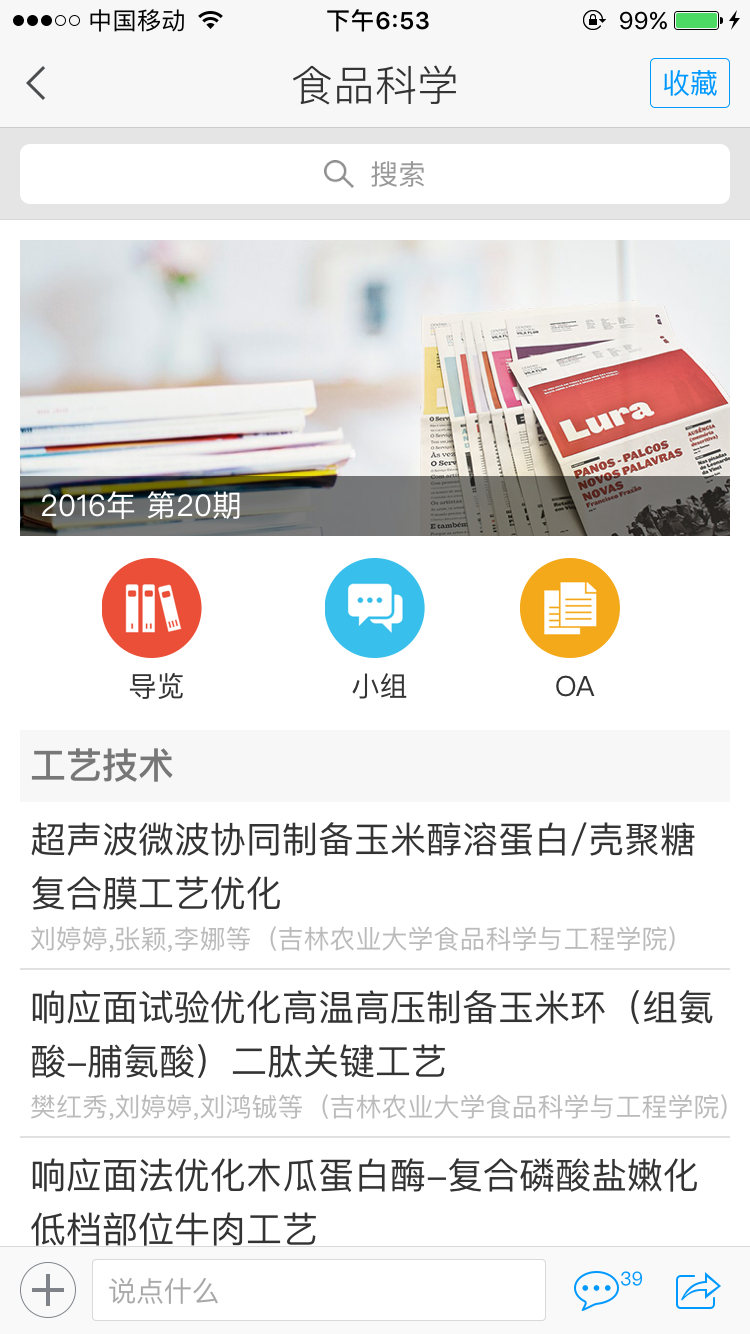
Task: Focus the 说点什么 comment field
Action: pyautogui.click(x=318, y=1290)
